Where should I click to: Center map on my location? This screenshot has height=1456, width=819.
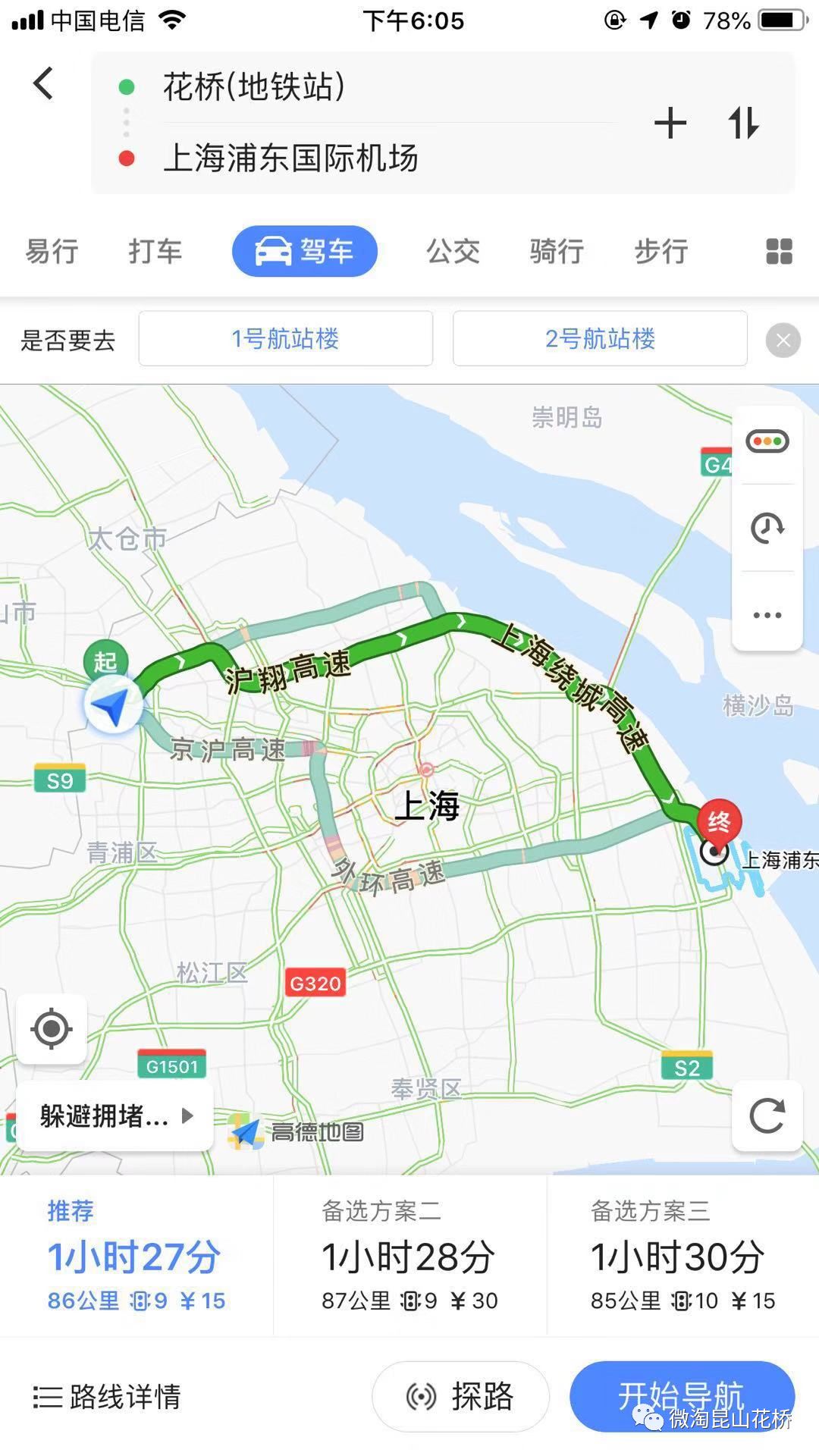52,1029
